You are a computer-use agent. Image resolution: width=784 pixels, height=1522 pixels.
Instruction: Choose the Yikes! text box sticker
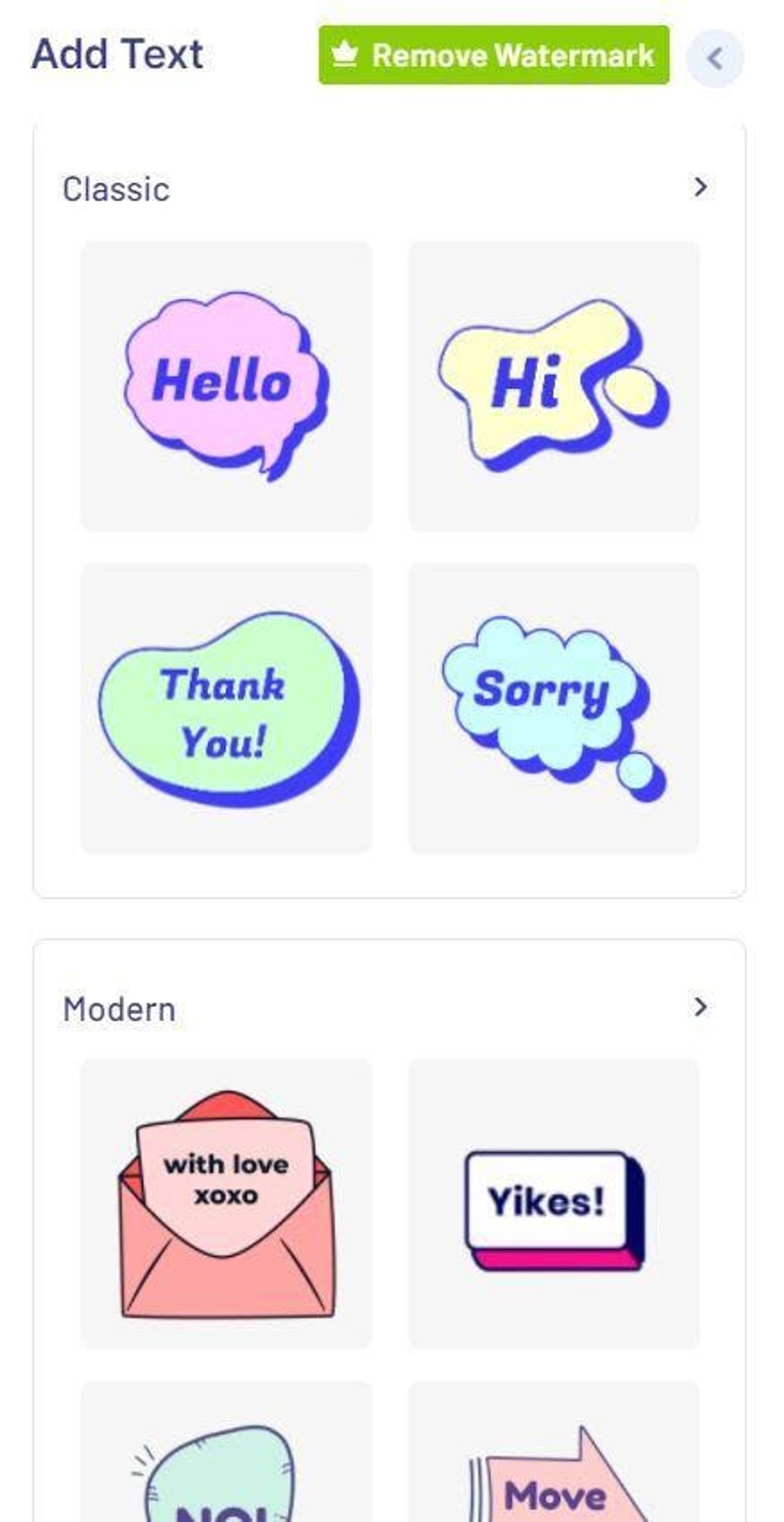[x=554, y=1203]
